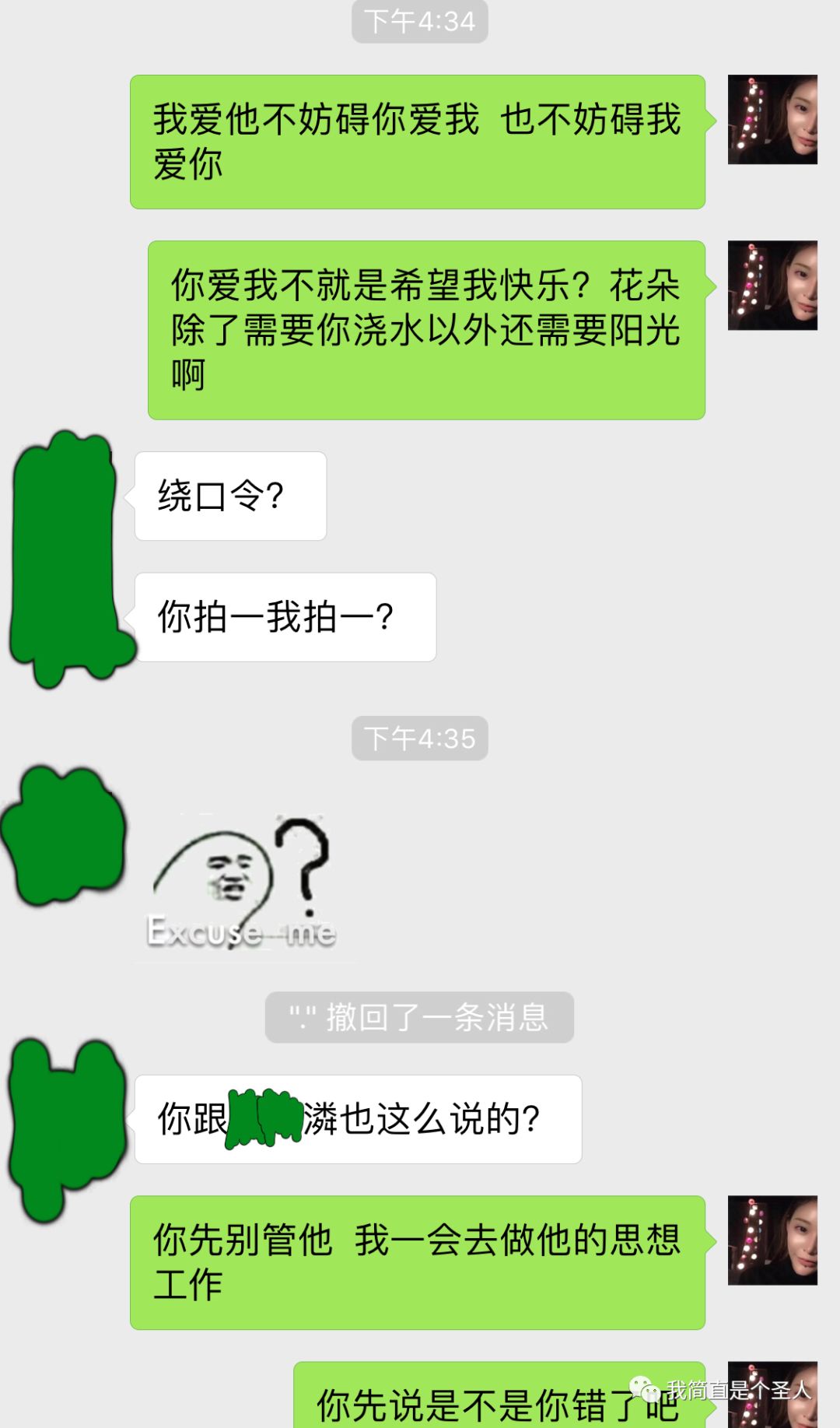
Task: Tap avatar beside '你先别管他' message
Action: (x=772, y=1240)
